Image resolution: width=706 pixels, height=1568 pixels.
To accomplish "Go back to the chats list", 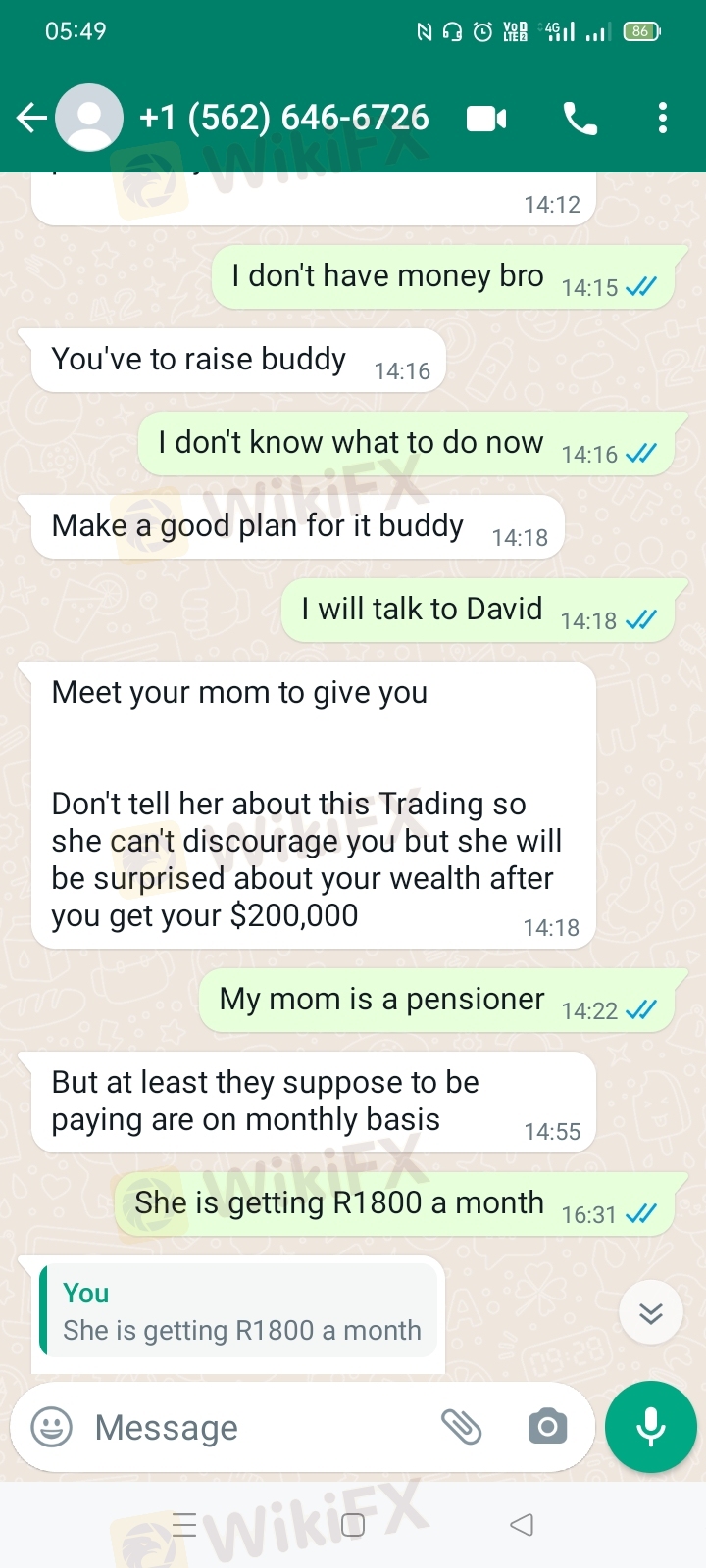I will [31, 118].
